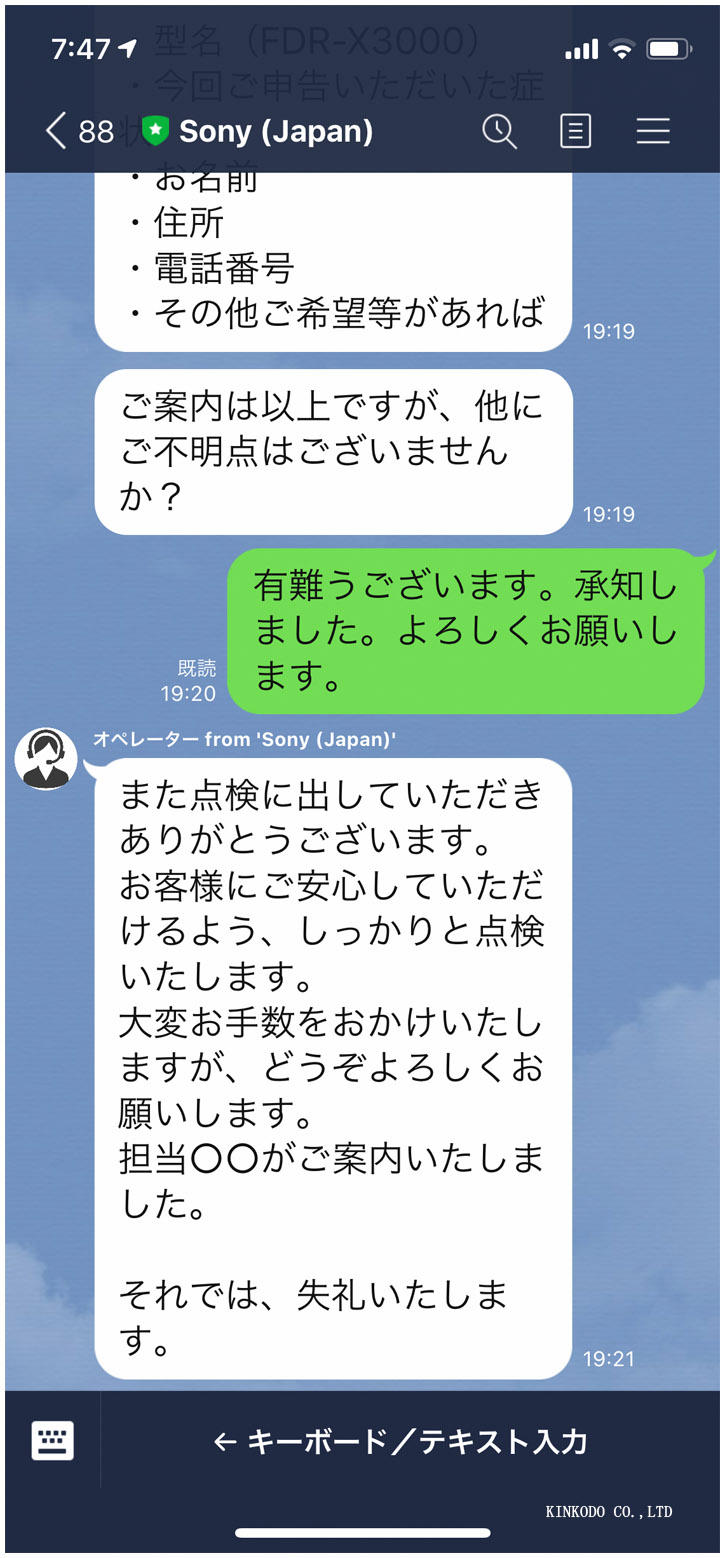Image resolution: width=725 pixels, height=1558 pixels.
Task: Go back using the chevron with 88 count
Action: coord(75,131)
